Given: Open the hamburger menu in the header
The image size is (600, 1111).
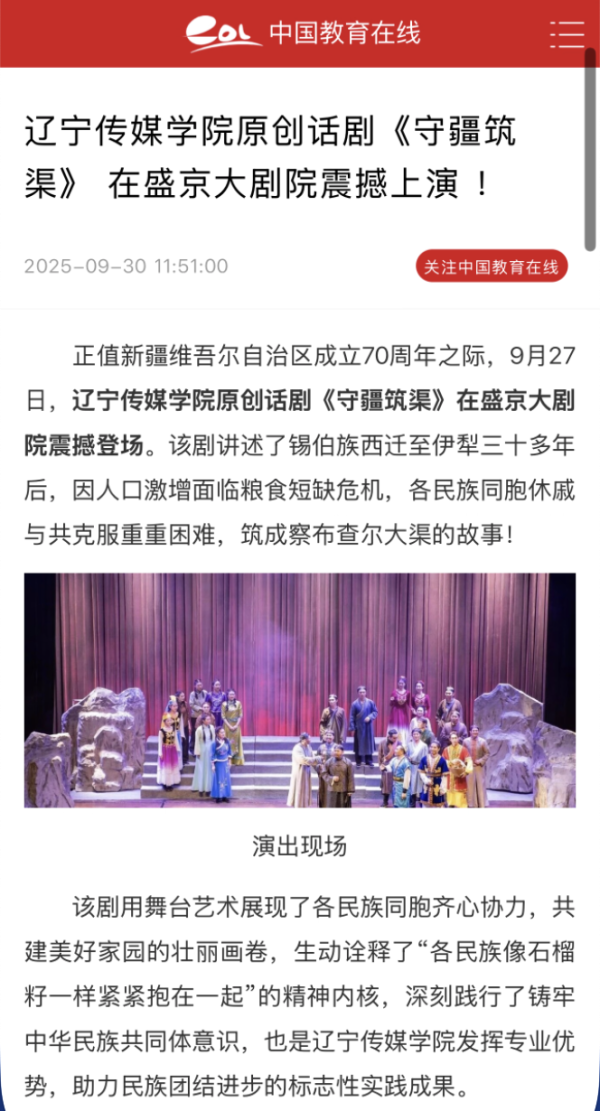Looking at the screenshot, I should pyautogui.click(x=567, y=33).
